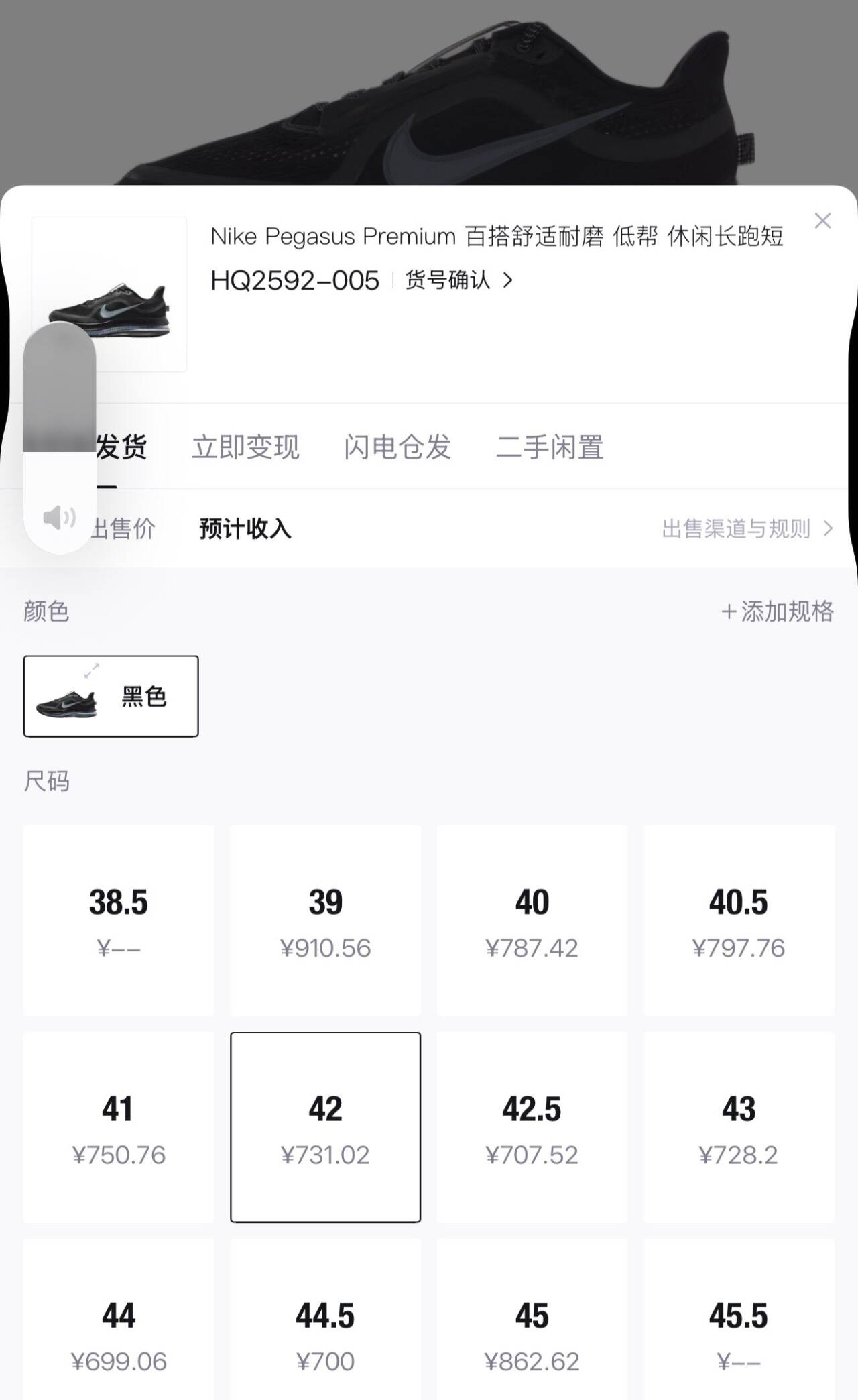The height and width of the screenshot is (1400, 858).
Task: Switch to the 二手闲置 tab
Action: point(550,447)
